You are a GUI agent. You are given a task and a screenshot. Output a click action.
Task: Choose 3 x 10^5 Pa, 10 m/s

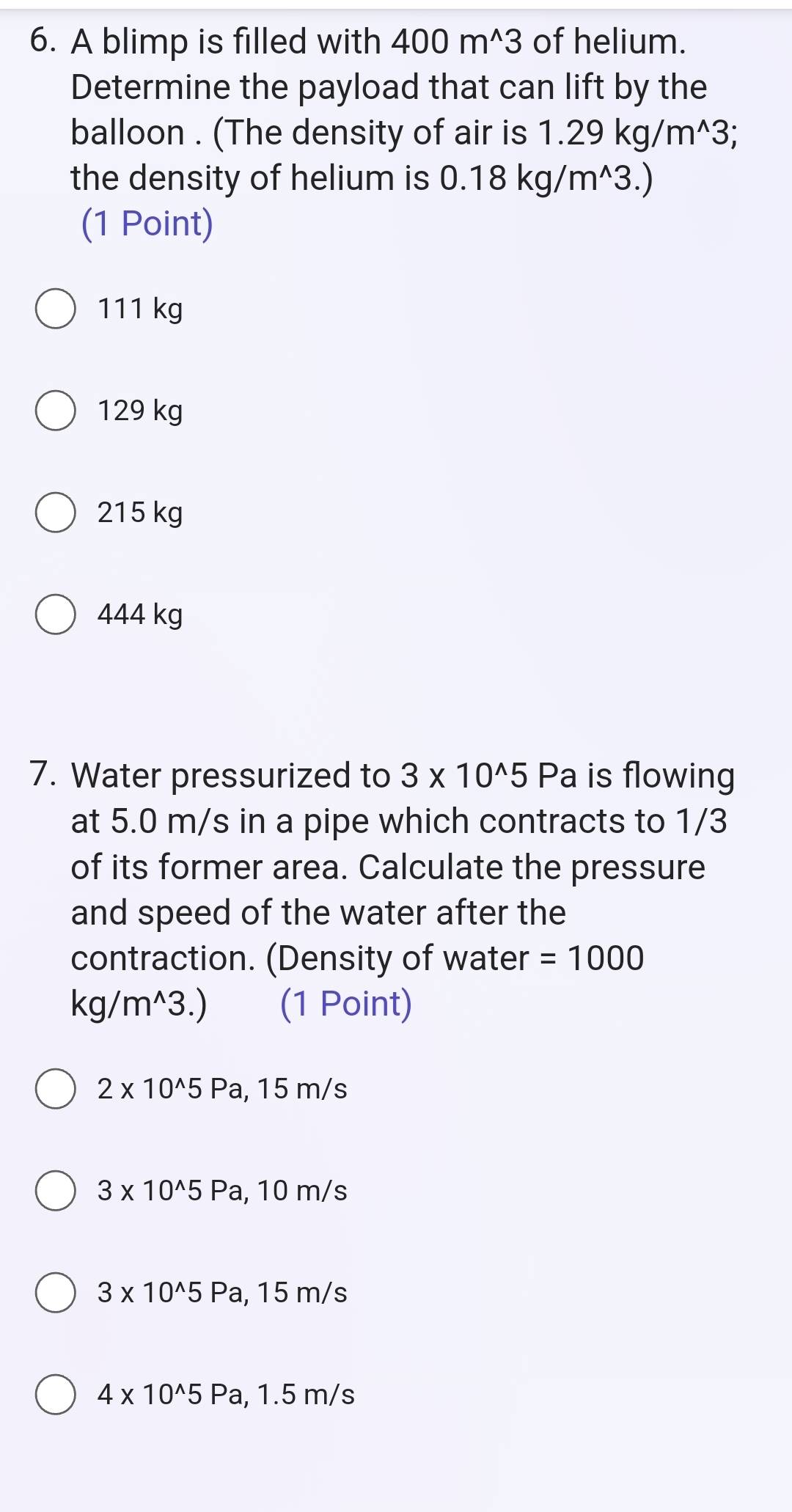point(55,1192)
